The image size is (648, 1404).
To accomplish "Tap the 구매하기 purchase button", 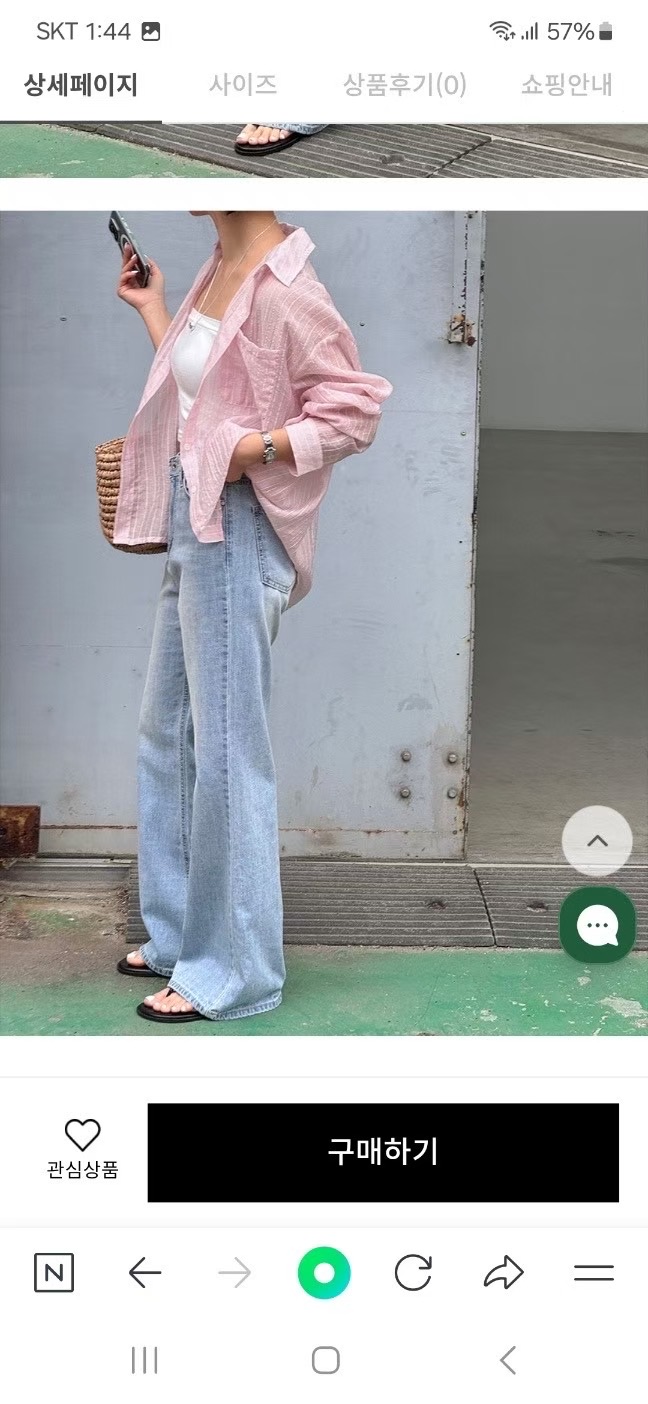I will coord(383,1152).
